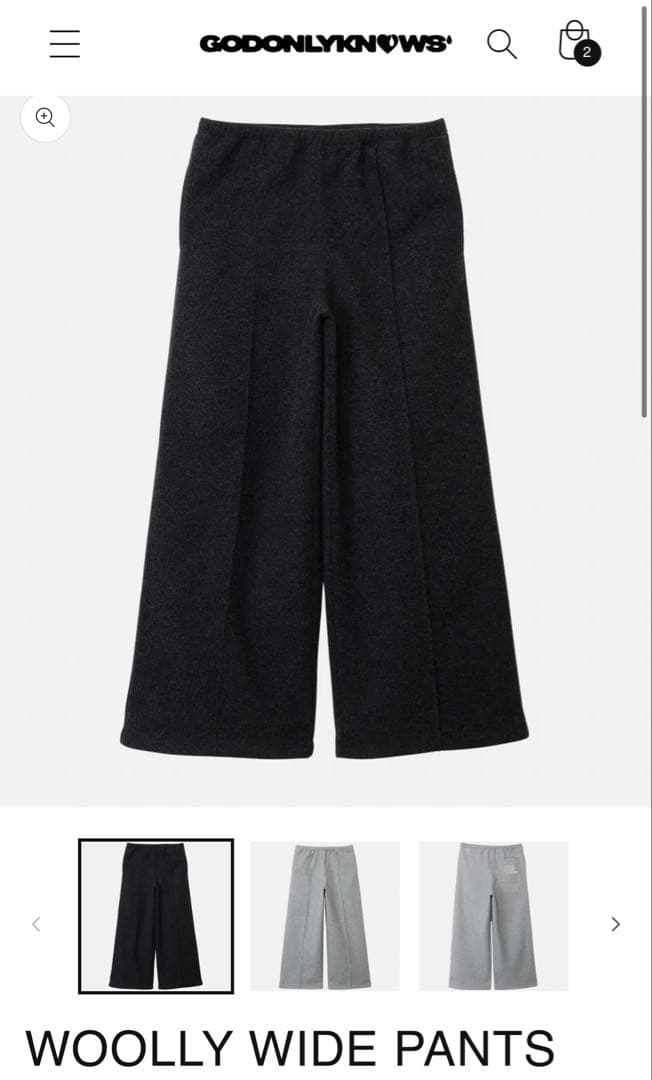Select the black pants thumbnail
The height and width of the screenshot is (1080, 652).
click(x=156, y=916)
